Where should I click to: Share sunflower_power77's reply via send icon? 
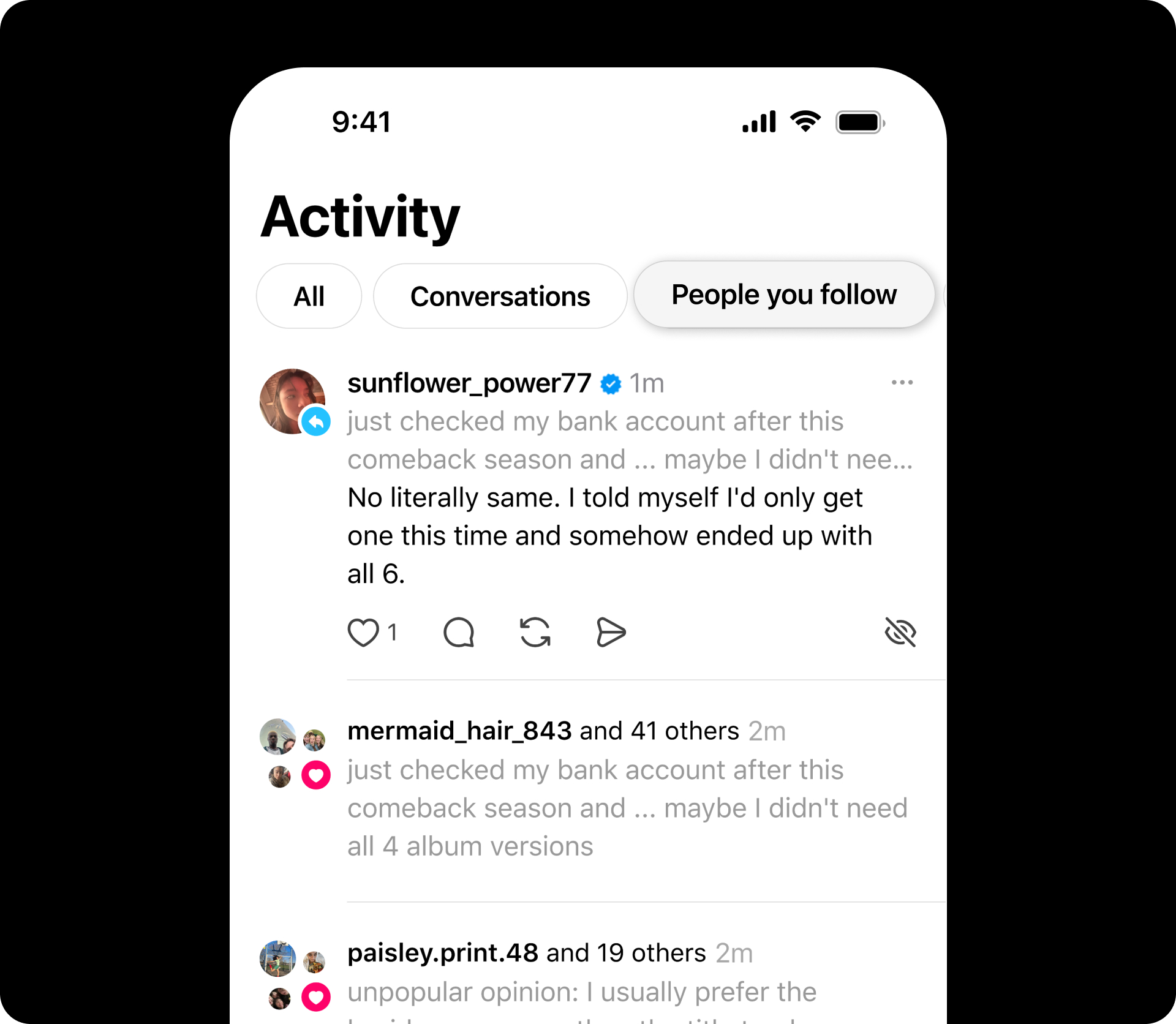[611, 633]
